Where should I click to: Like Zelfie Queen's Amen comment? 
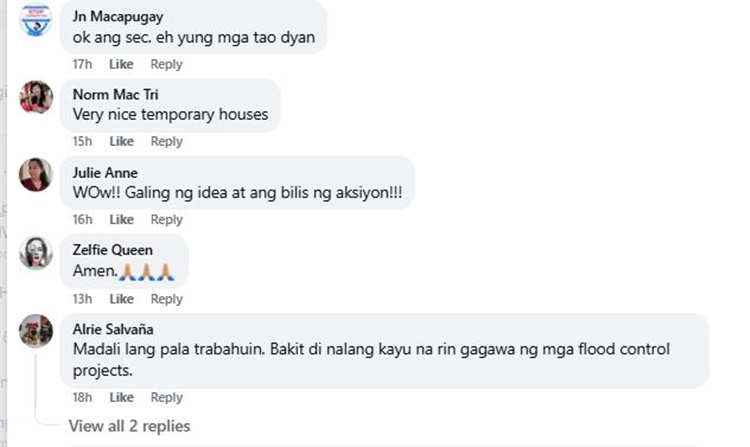pyautogui.click(x=121, y=298)
